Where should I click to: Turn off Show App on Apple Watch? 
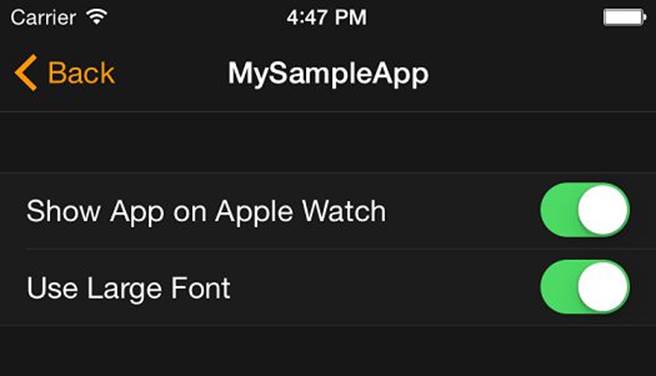pyautogui.click(x=585, y=210)
